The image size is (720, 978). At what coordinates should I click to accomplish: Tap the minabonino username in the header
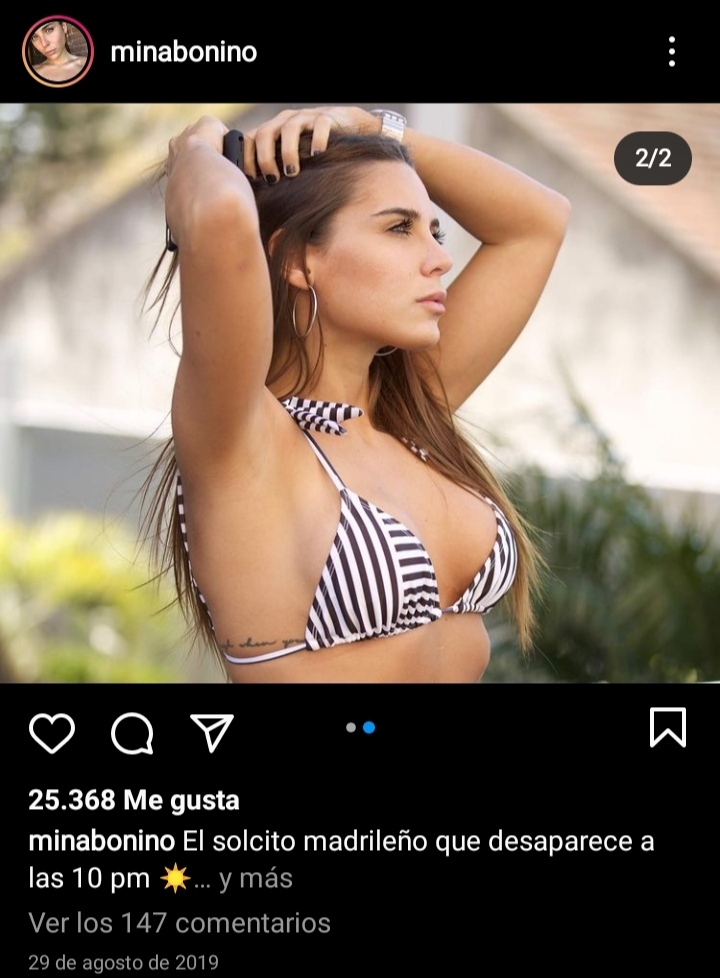[183, 52]
